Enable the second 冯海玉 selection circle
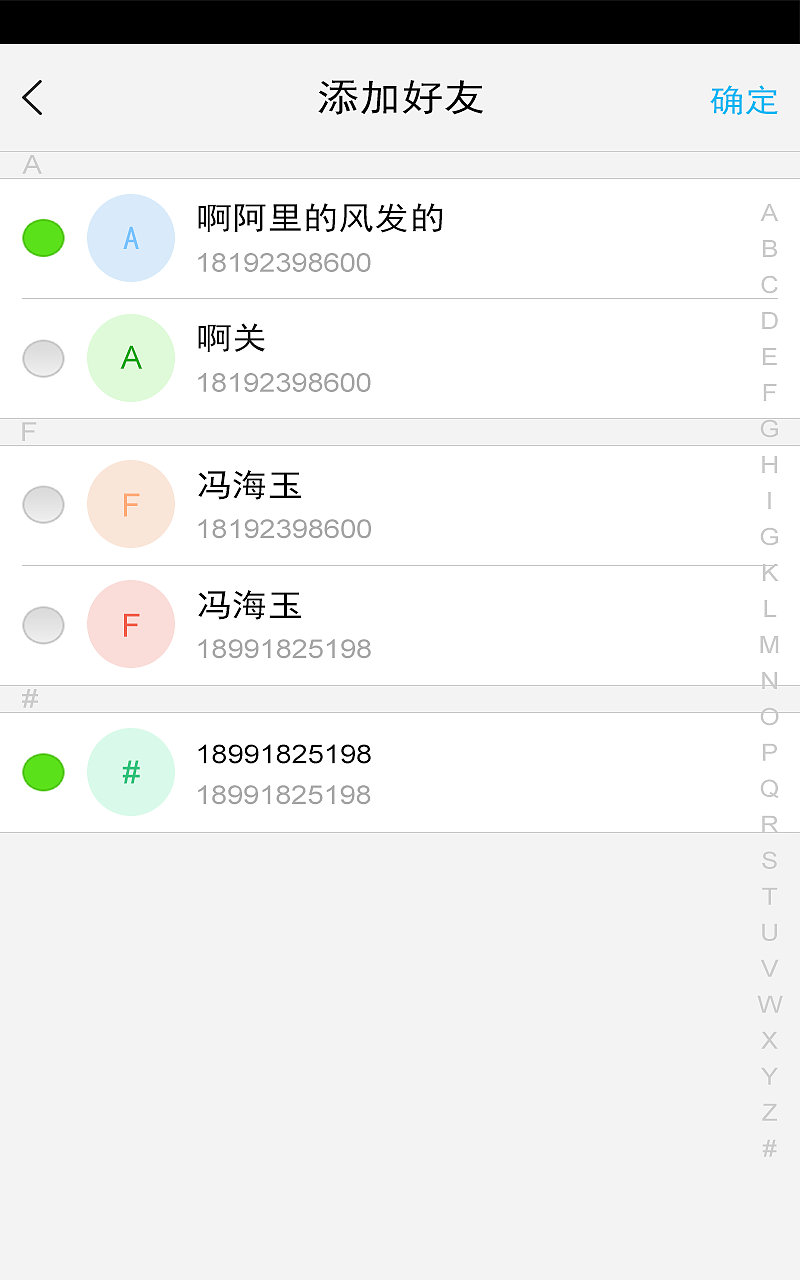800x1280 pixels. tap(43, 624)
